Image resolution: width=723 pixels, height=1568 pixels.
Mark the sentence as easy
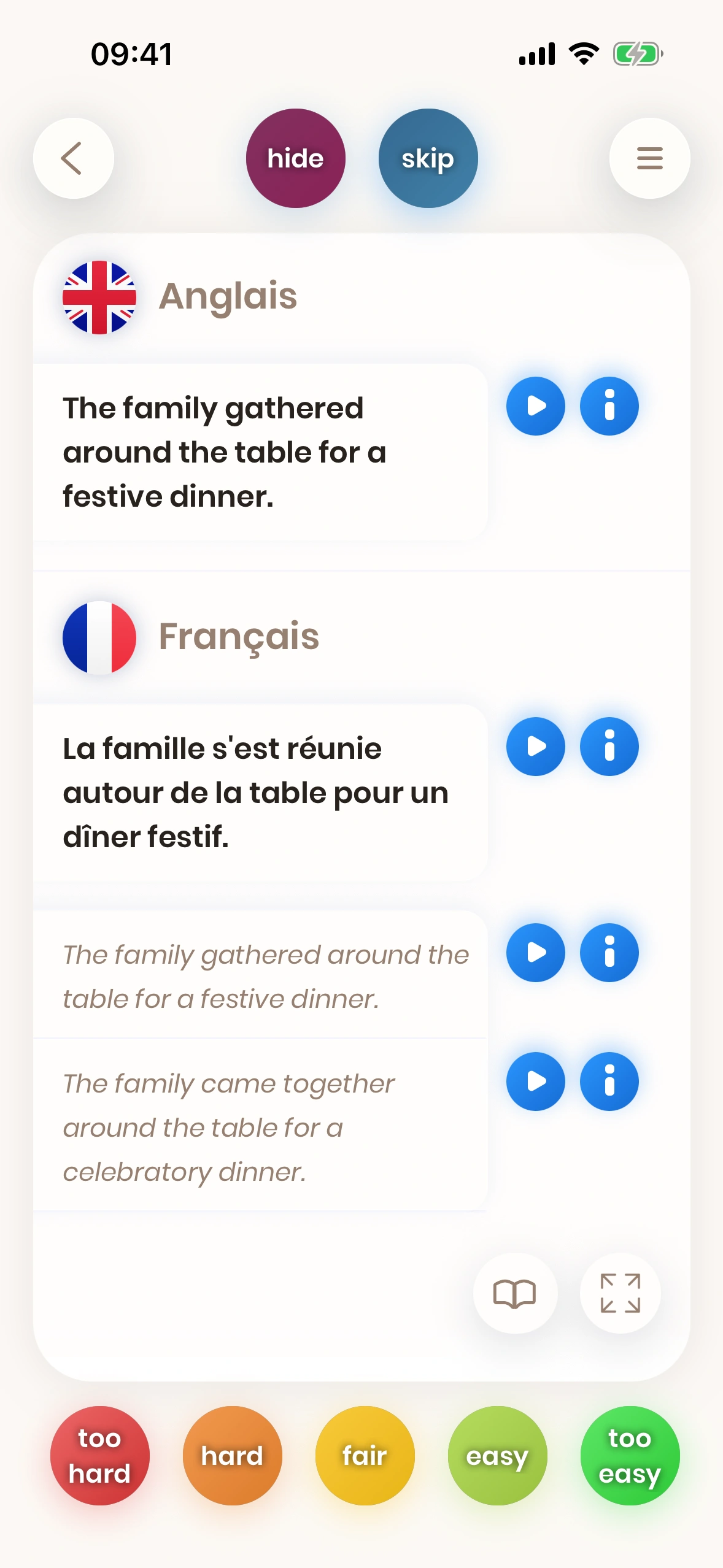(497, 1456)
